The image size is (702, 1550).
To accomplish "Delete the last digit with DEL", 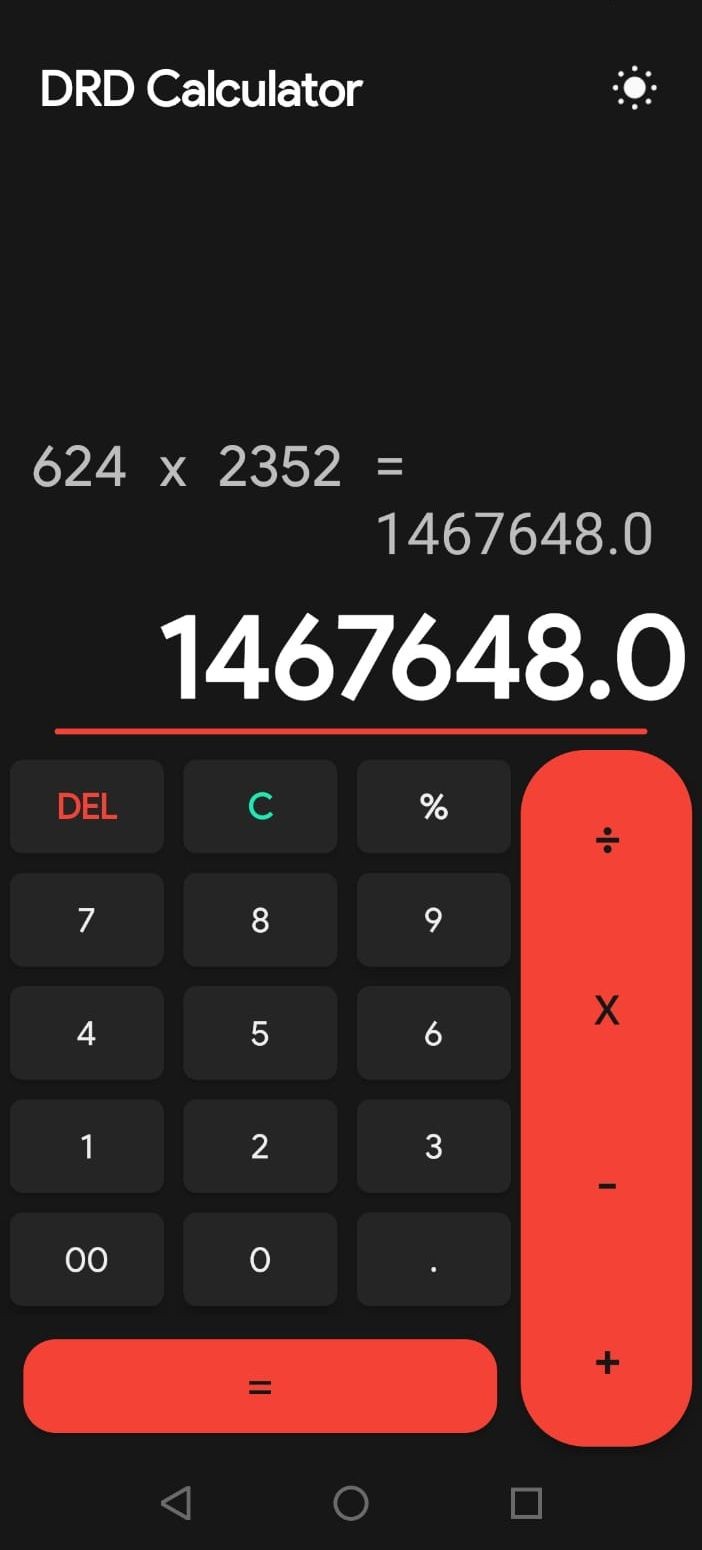I will [87, 806].
